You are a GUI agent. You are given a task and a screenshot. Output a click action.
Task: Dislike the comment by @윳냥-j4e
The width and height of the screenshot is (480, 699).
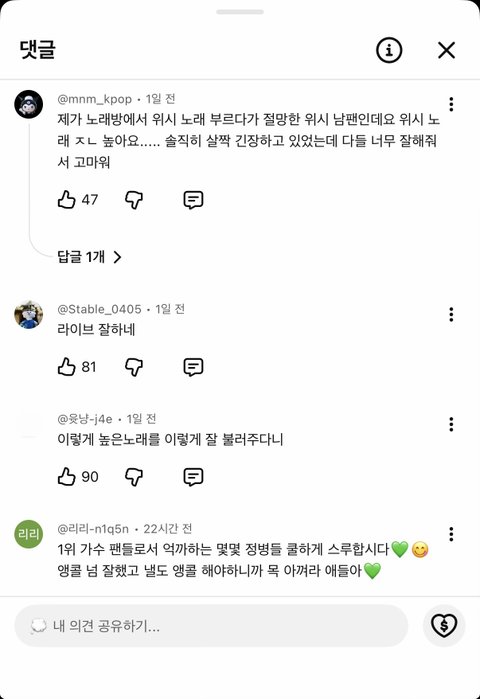134,477
